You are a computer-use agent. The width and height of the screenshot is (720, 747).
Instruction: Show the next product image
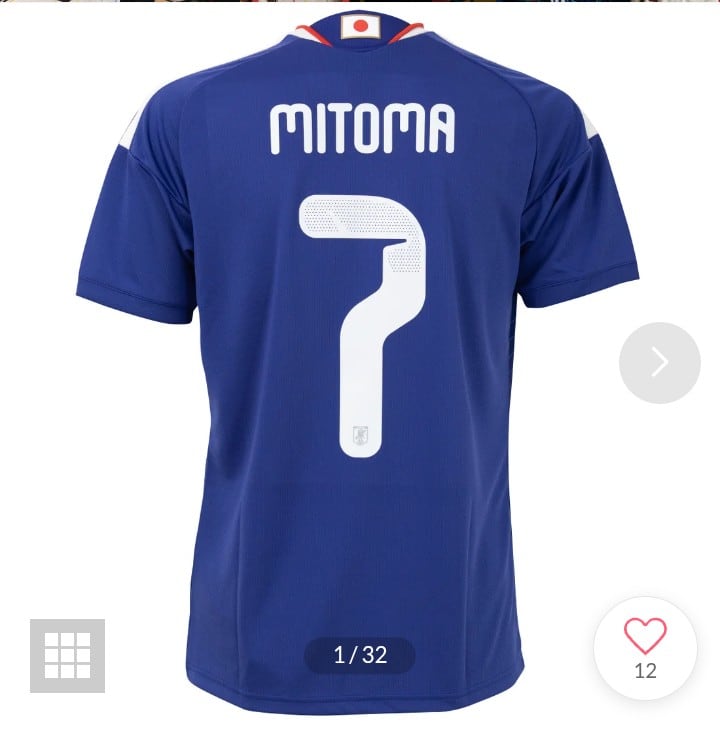[659, 362]
